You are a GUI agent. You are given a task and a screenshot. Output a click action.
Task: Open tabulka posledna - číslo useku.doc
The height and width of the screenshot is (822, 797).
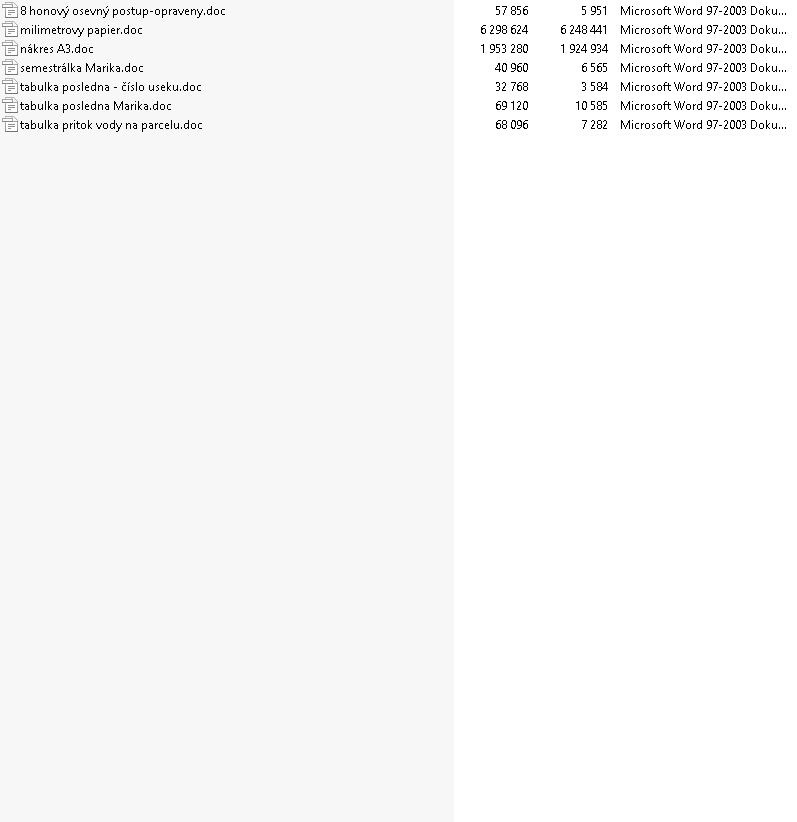click(x=110, y=87)
